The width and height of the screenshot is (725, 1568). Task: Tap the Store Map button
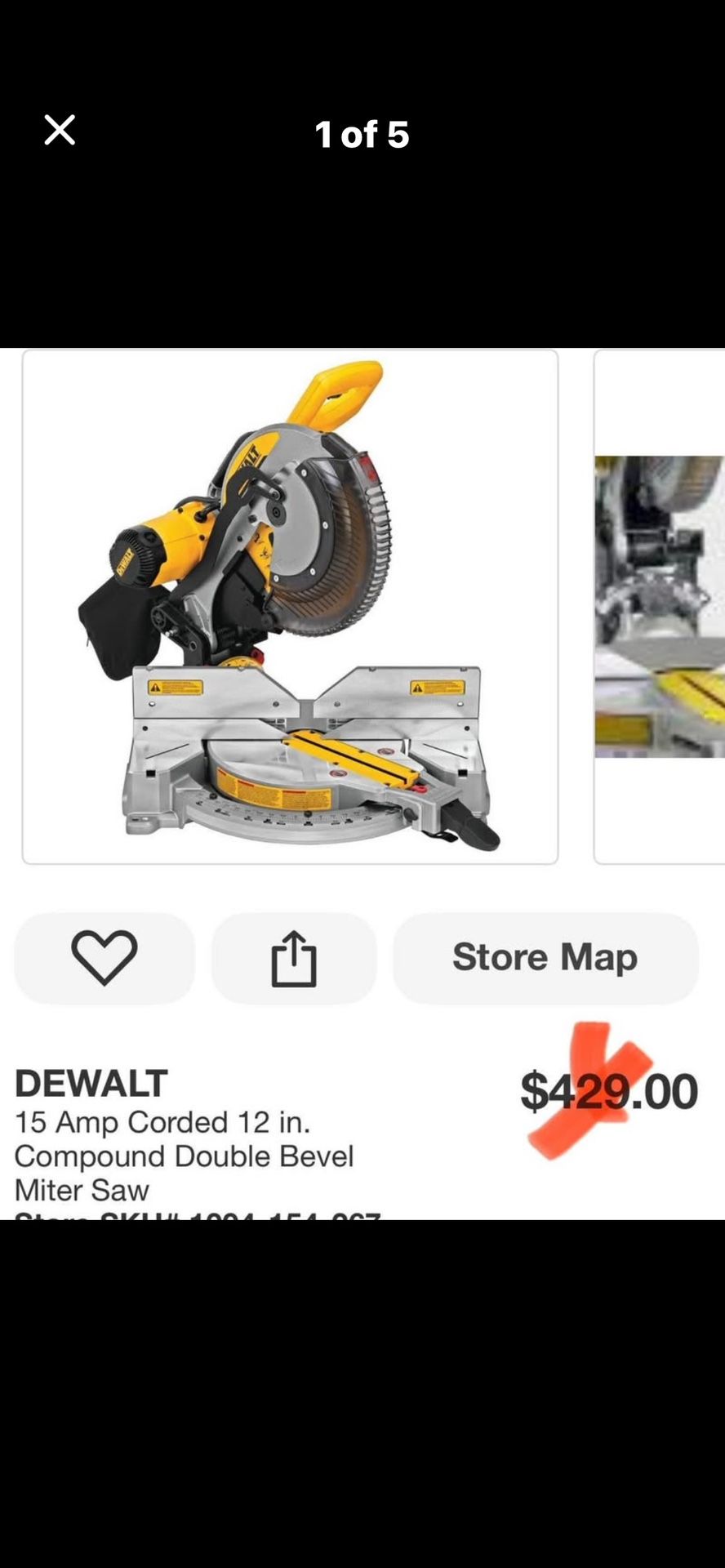point(544,957)
